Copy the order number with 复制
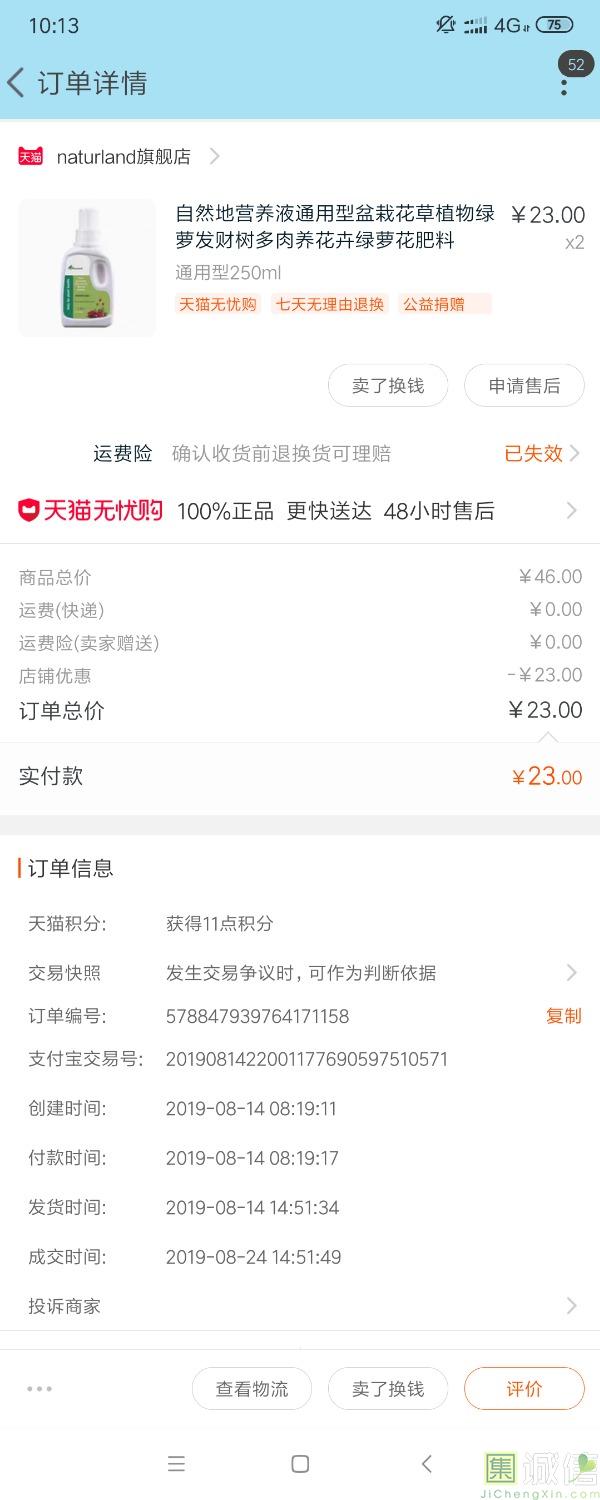The height and width of the screenshot is (1500, 600). pos(563,1016)
